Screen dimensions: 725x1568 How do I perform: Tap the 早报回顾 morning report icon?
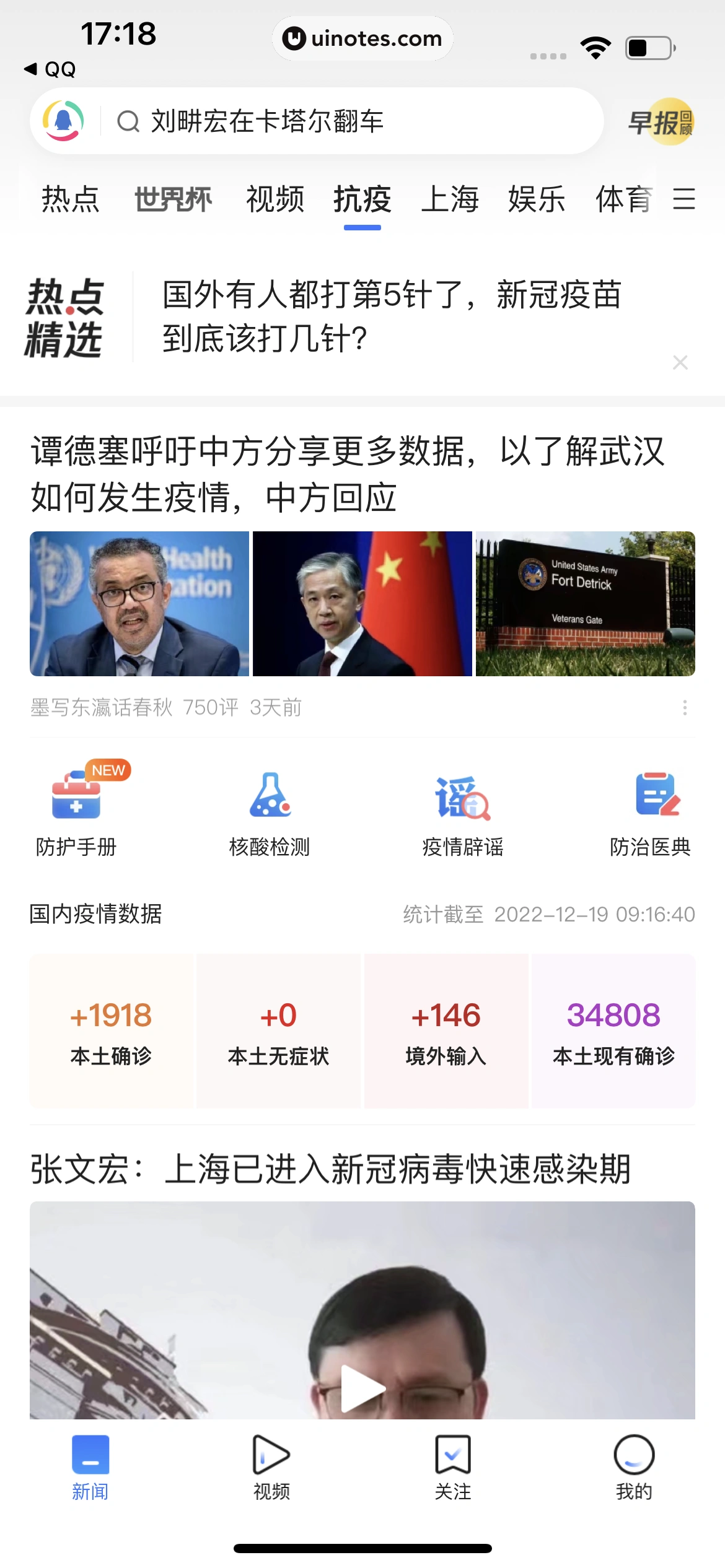tap(661, 121)
